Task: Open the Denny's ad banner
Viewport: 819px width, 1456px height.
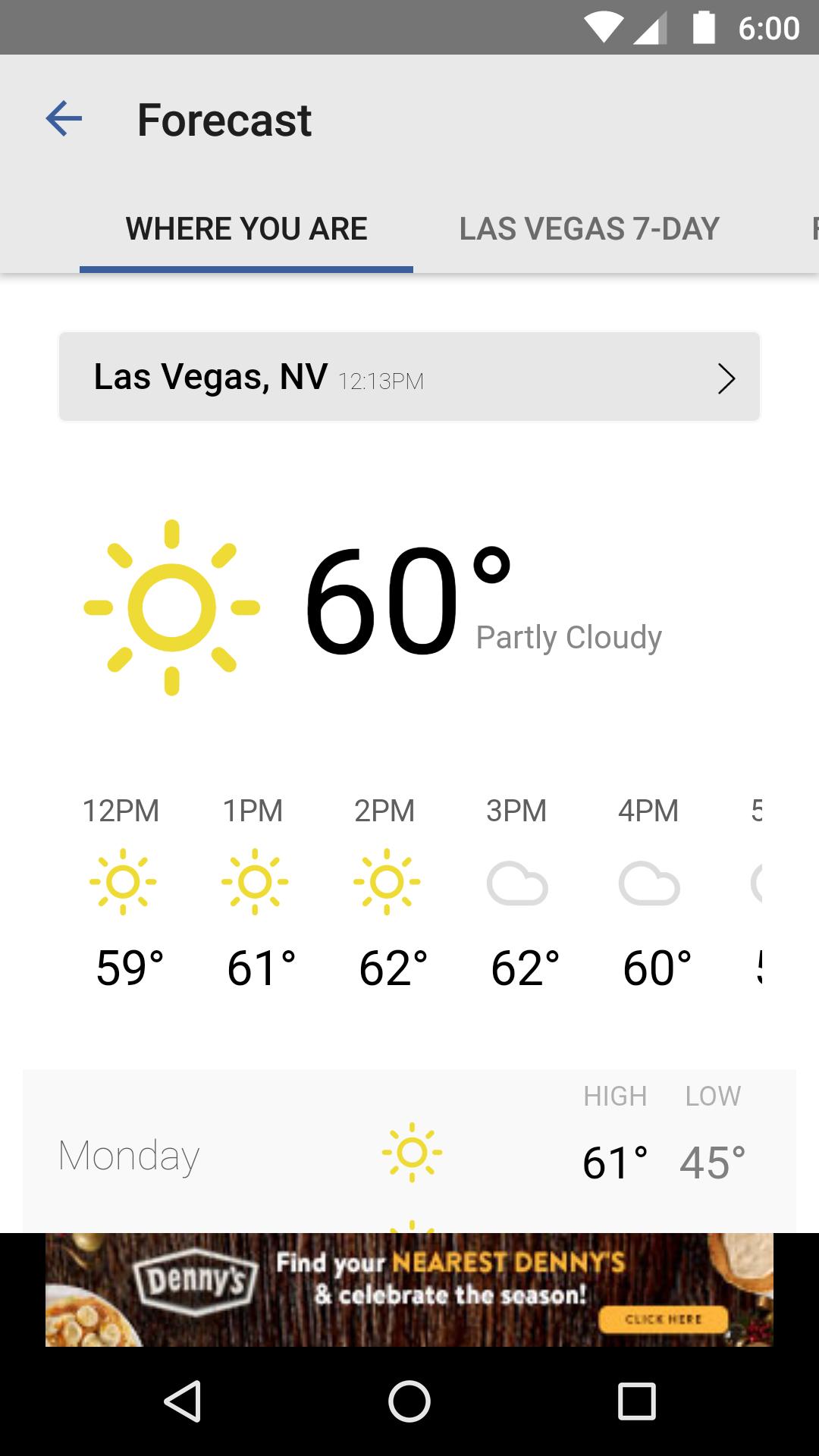Action: pos(409,1289)
